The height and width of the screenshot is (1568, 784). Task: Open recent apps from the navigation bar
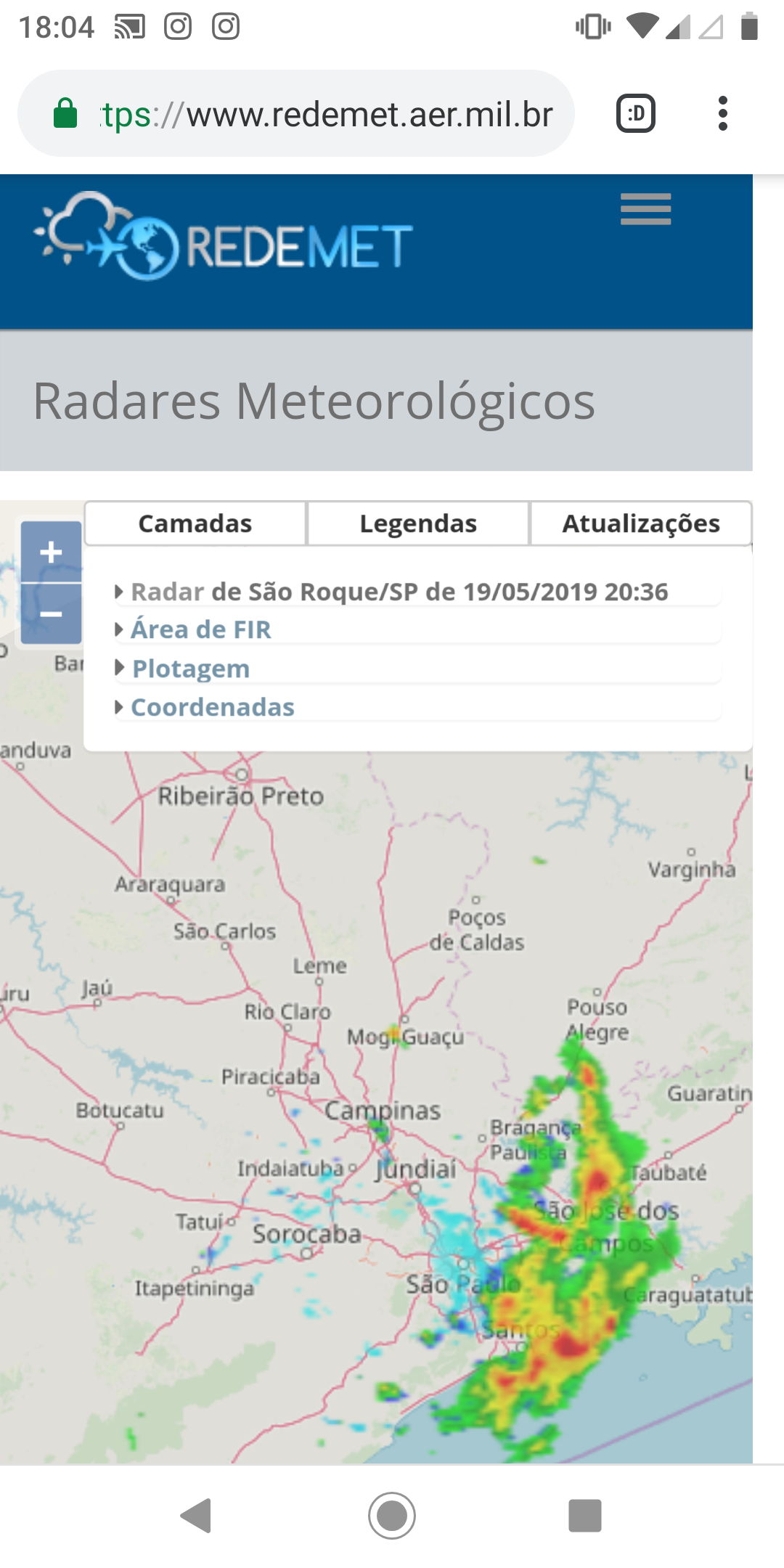[585, 1515]
